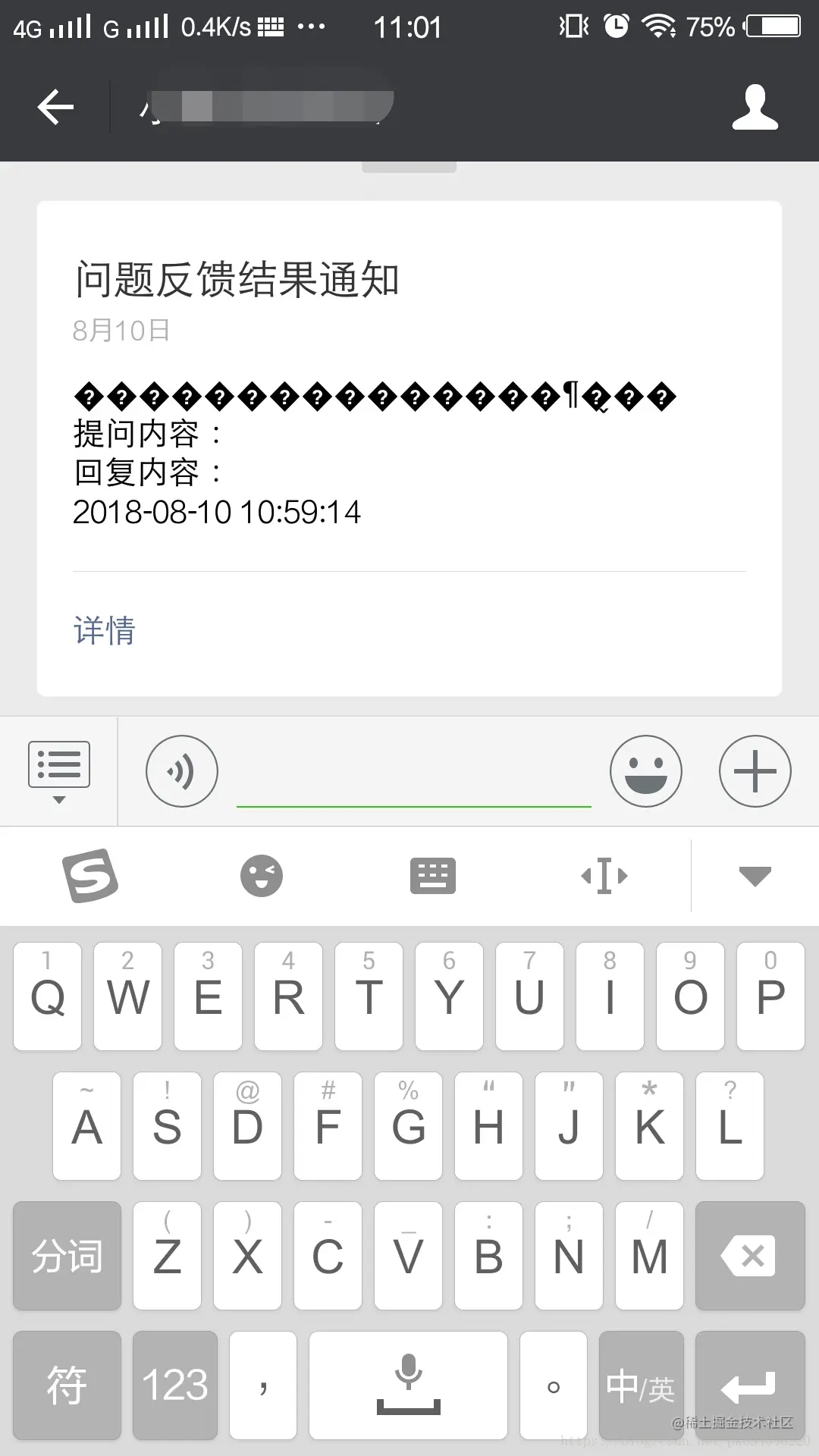Open Sogou keyboard settings logo
Viewport: 819px width, 1456px height.
tap(90, 876)
